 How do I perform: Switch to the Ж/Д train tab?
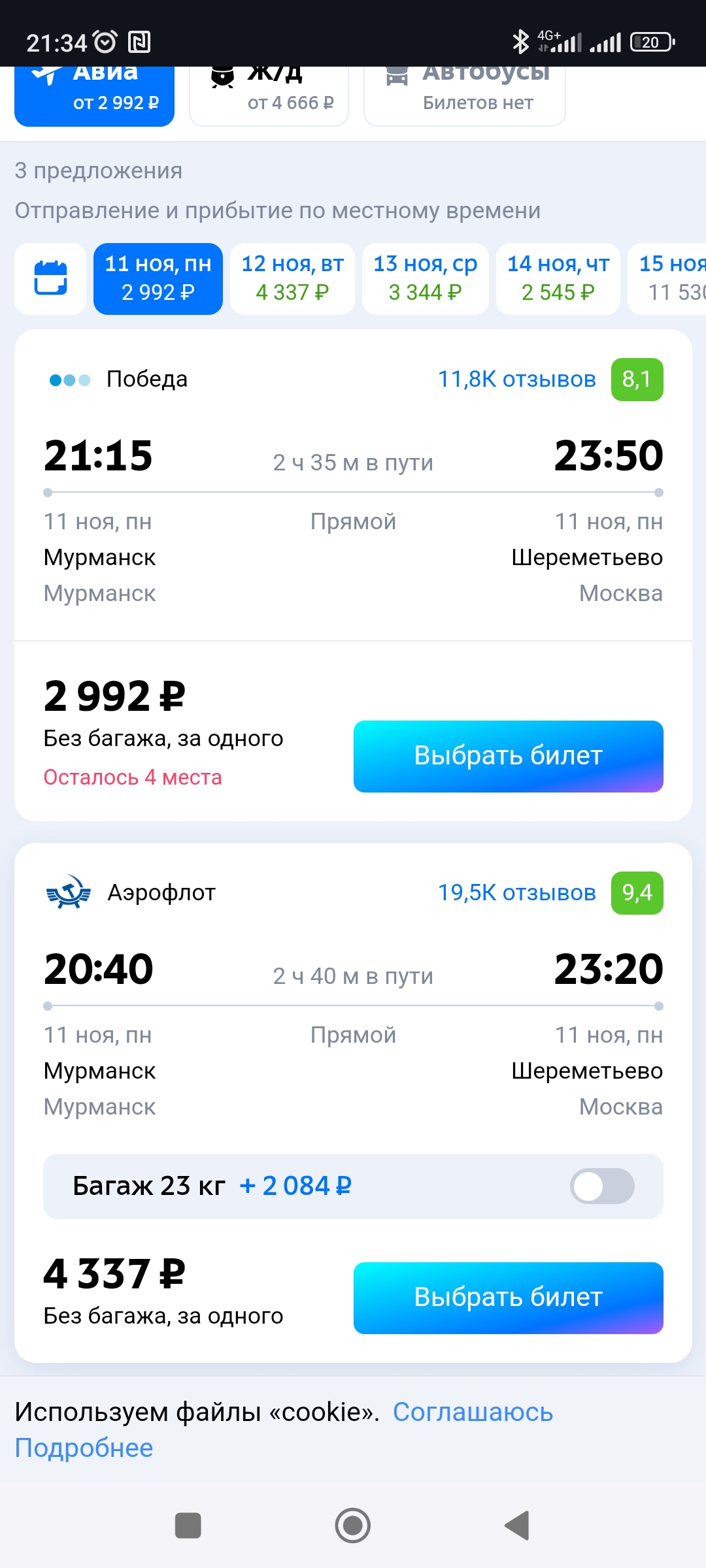click(269, 95)
